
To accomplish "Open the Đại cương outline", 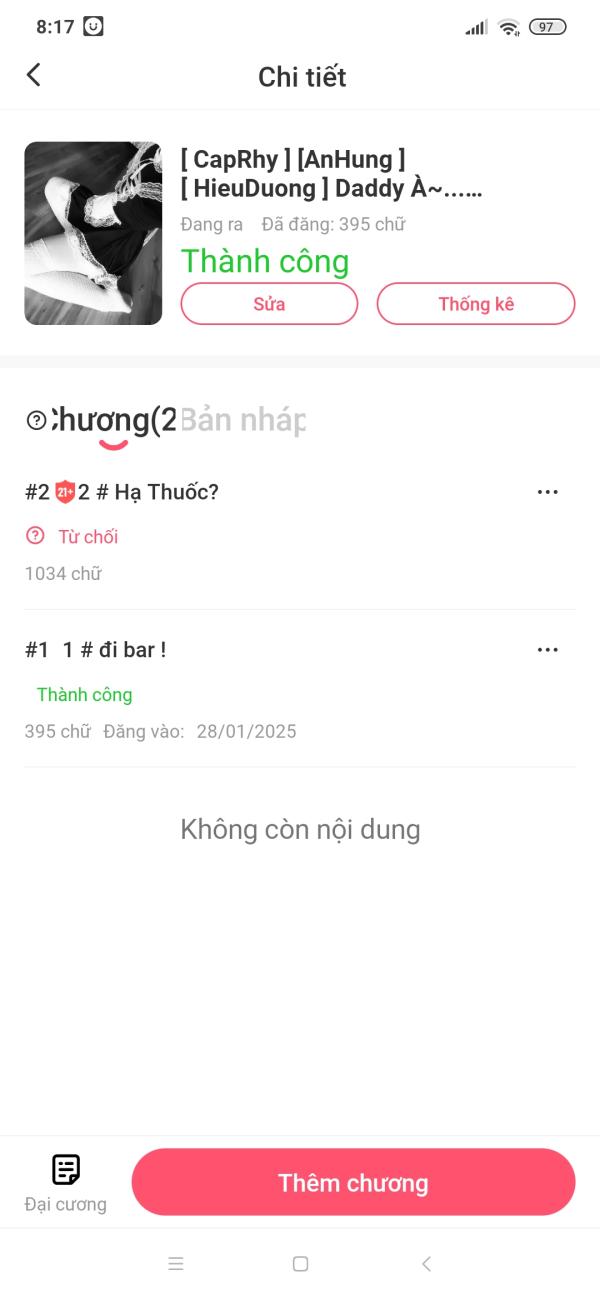I will tap(66, 1182).
